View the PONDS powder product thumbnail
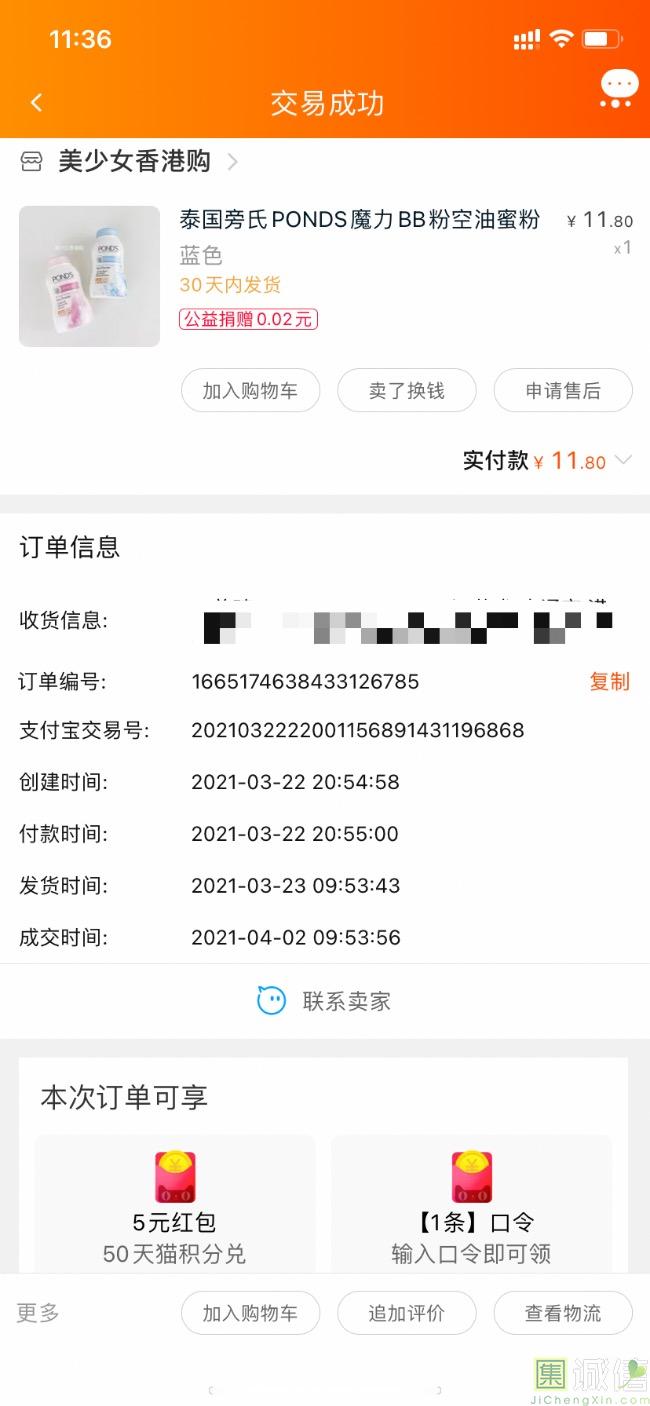The height and width of the screenshot is (1406, 650). [x=89, y=276]
